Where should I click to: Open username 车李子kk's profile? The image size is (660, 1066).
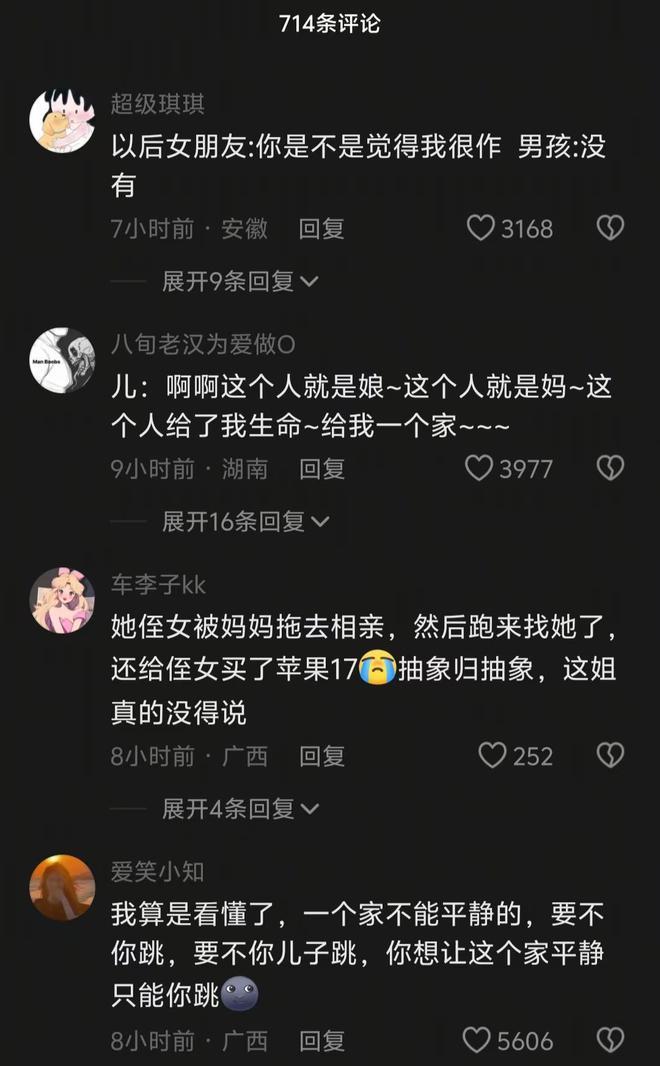pos(158,584)
